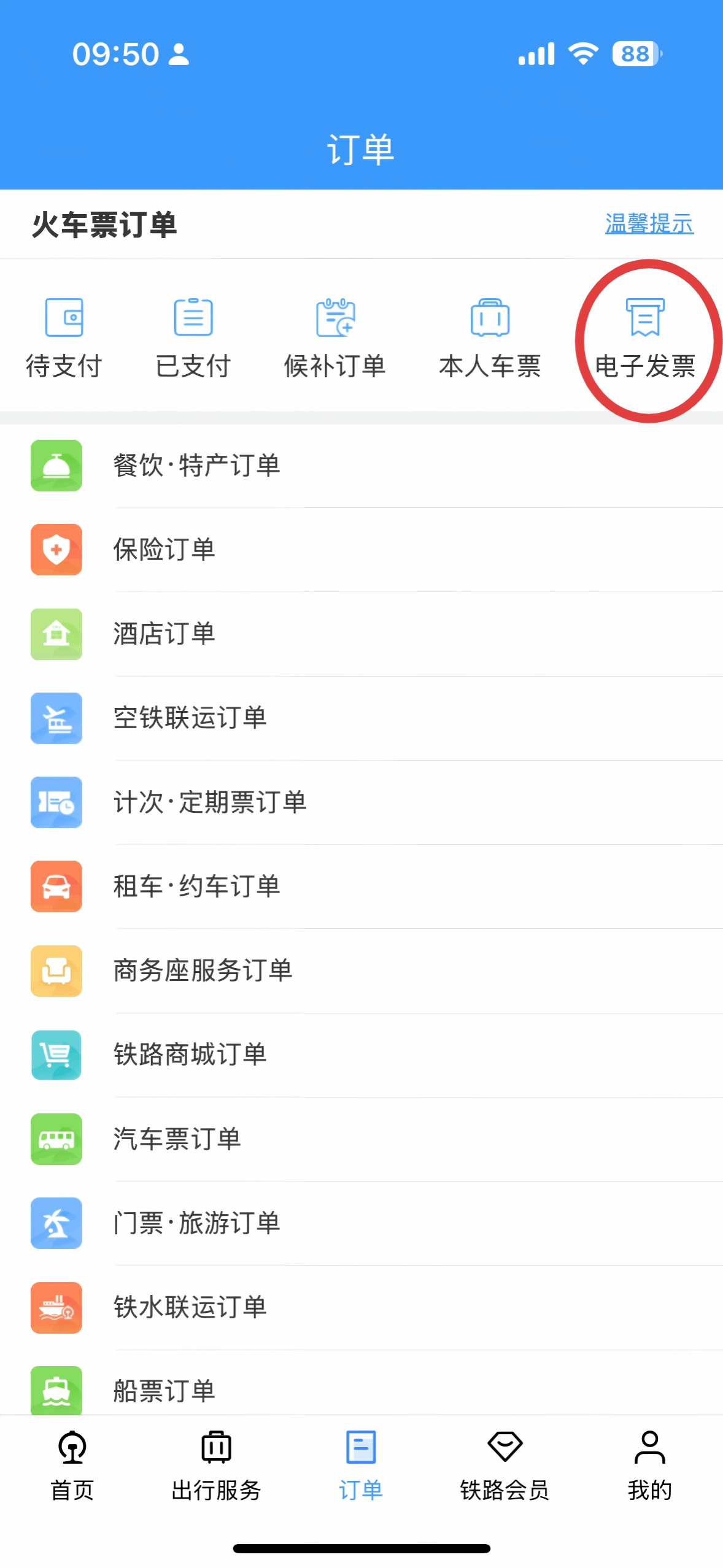
Task: Switch to the 铁路会员 tab
Action: (x=505, y=1465)
